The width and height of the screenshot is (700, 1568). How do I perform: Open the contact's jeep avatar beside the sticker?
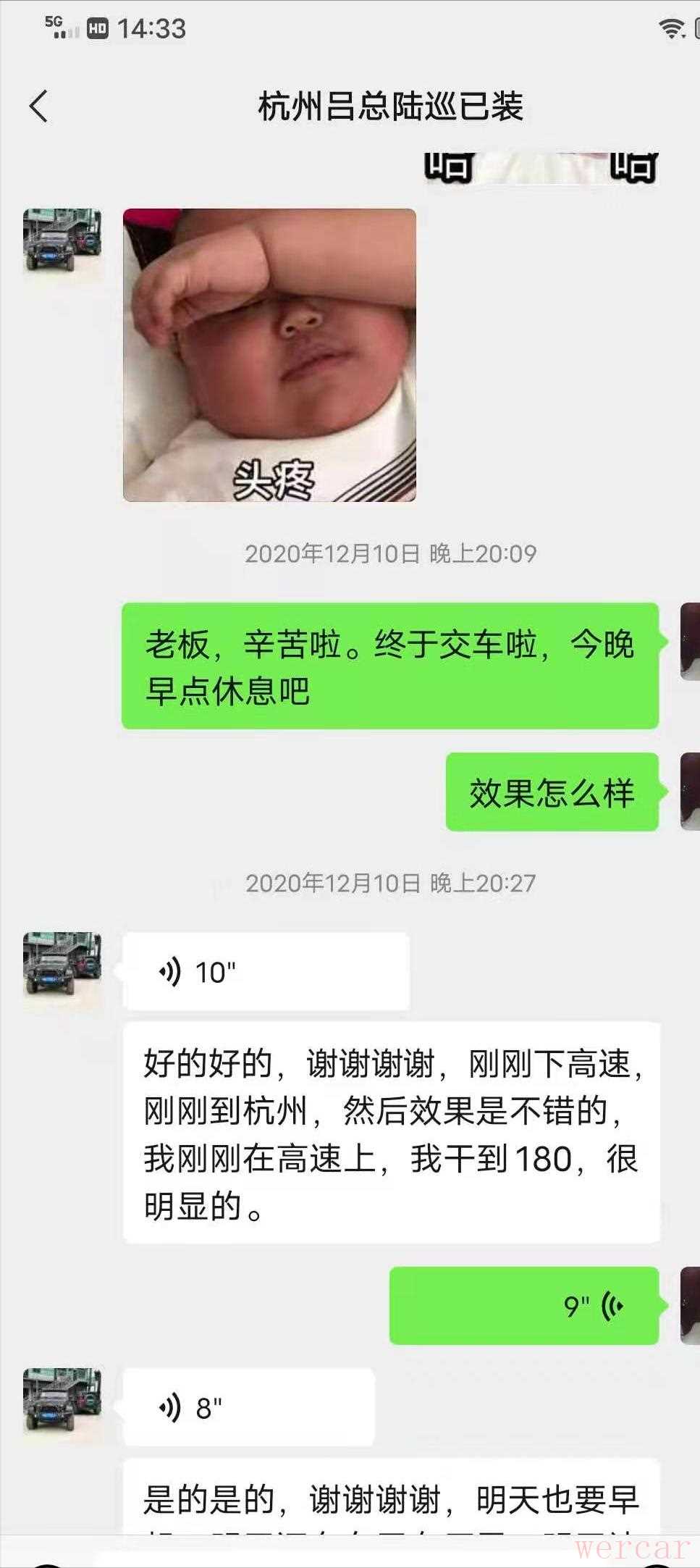point(62,241)
